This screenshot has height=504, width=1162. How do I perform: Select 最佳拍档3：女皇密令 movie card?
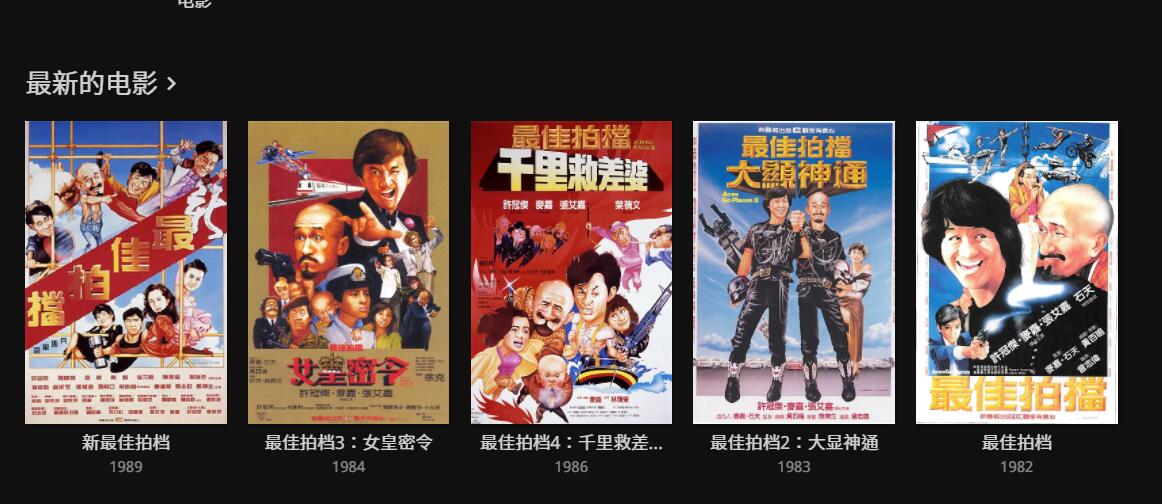coord(348,272)
